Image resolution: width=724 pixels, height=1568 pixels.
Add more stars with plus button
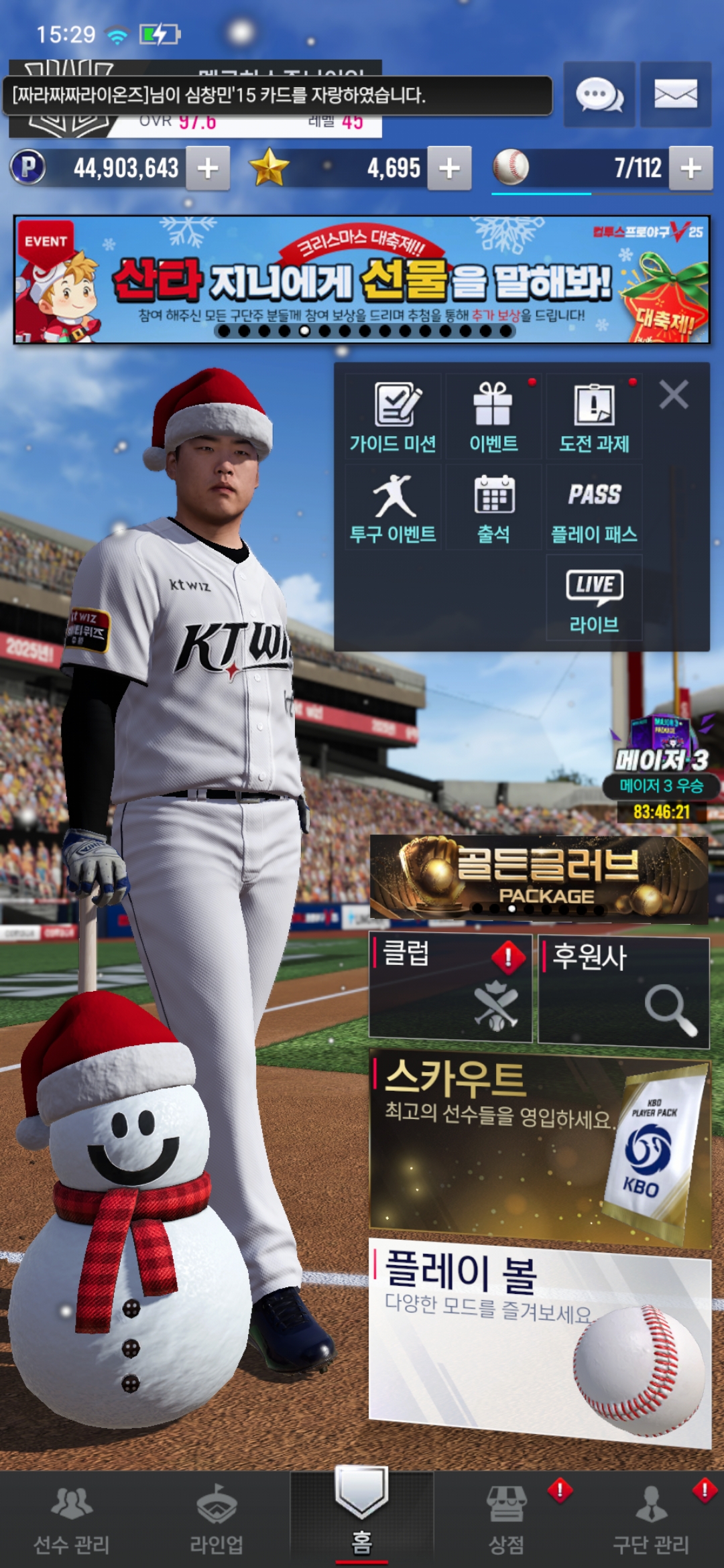(x=449, y=168)
